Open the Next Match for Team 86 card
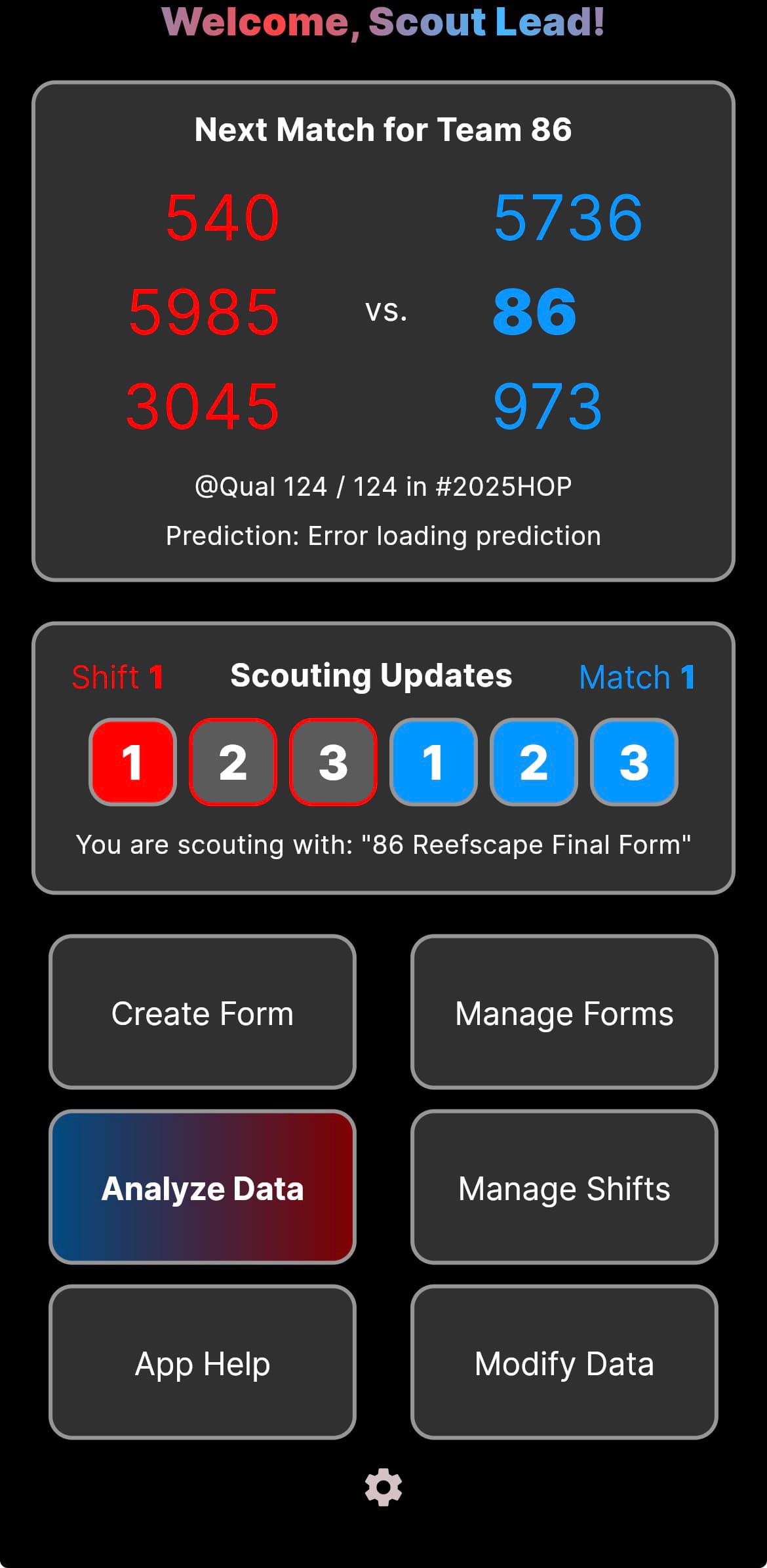 click(383, 331)
